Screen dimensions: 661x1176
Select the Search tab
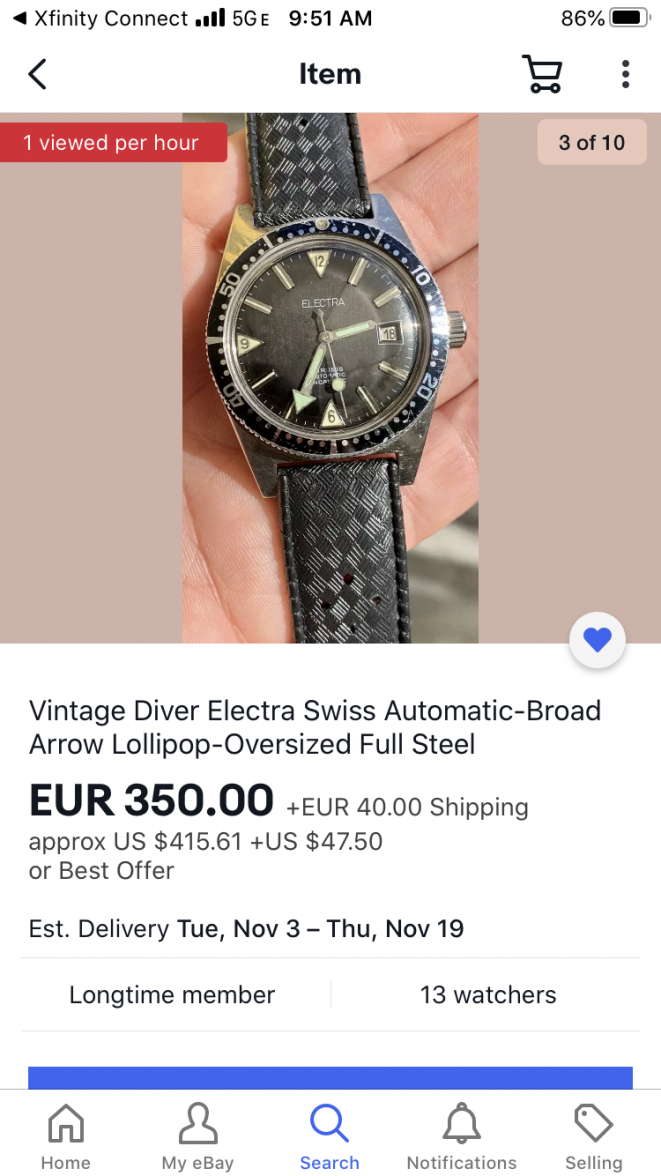tap(329, 1136)
